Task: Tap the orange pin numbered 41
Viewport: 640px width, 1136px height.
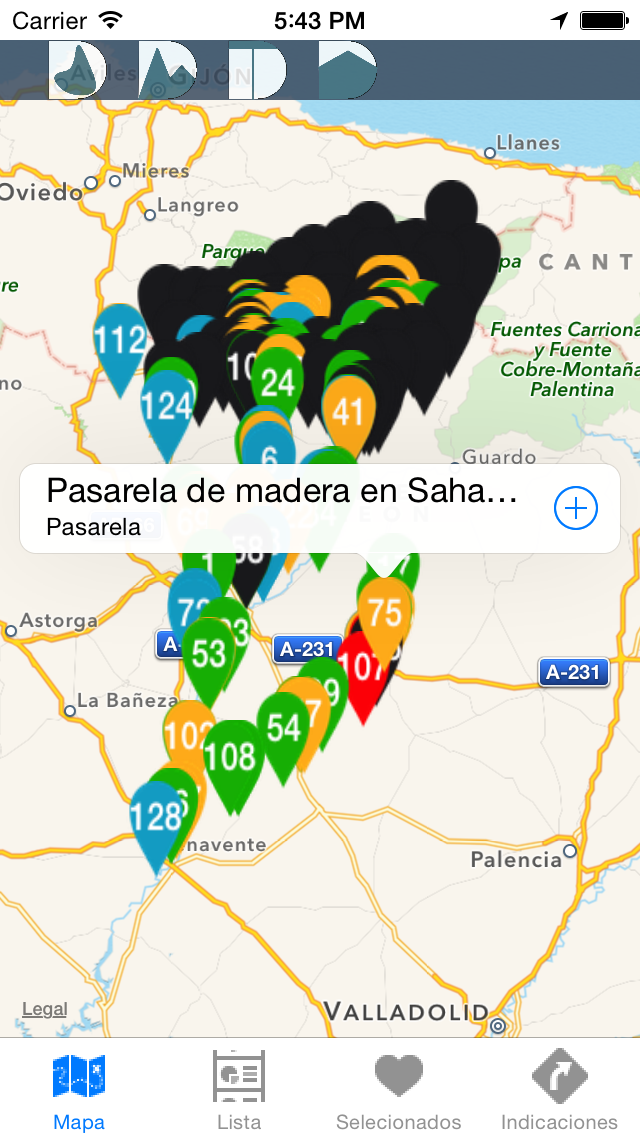Action: [x=349, y=414]
